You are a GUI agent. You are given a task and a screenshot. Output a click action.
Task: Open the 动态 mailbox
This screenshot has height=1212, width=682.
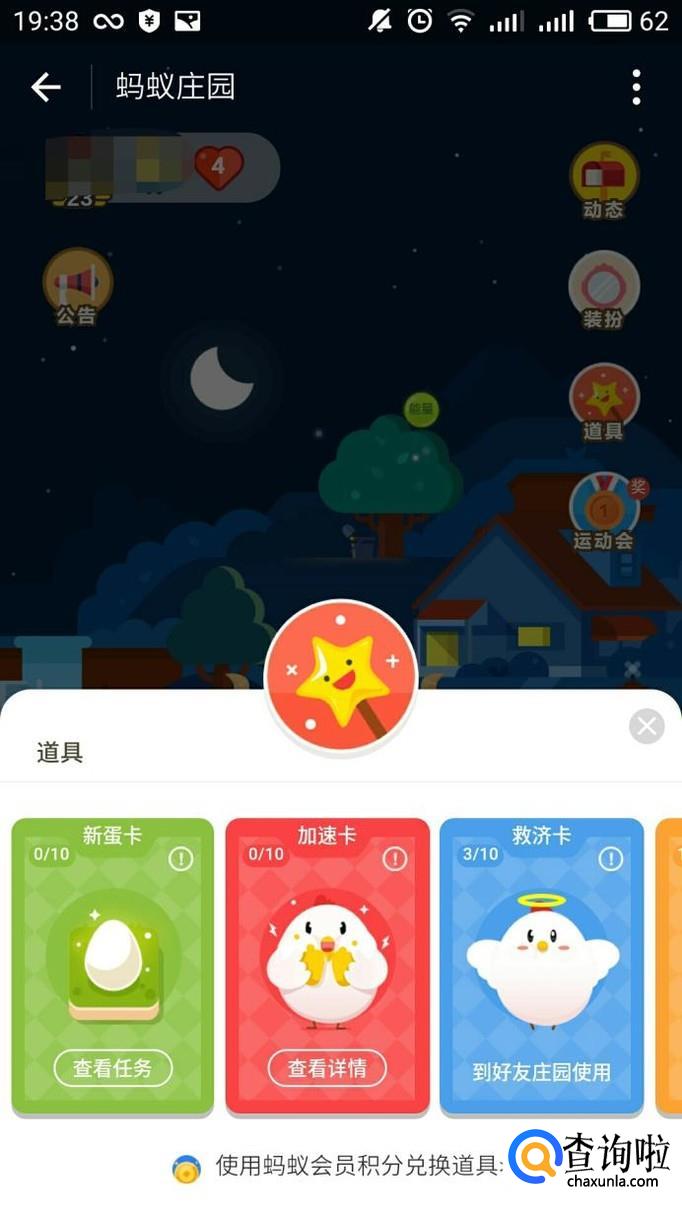tap(603, 181)
